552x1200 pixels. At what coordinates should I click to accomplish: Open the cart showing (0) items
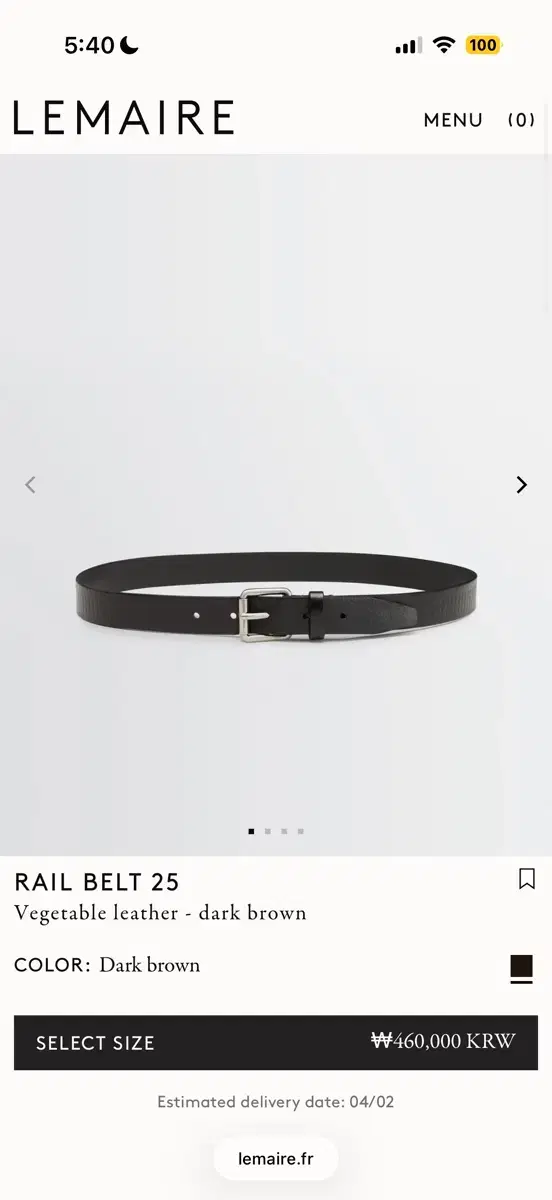point(521,120)
